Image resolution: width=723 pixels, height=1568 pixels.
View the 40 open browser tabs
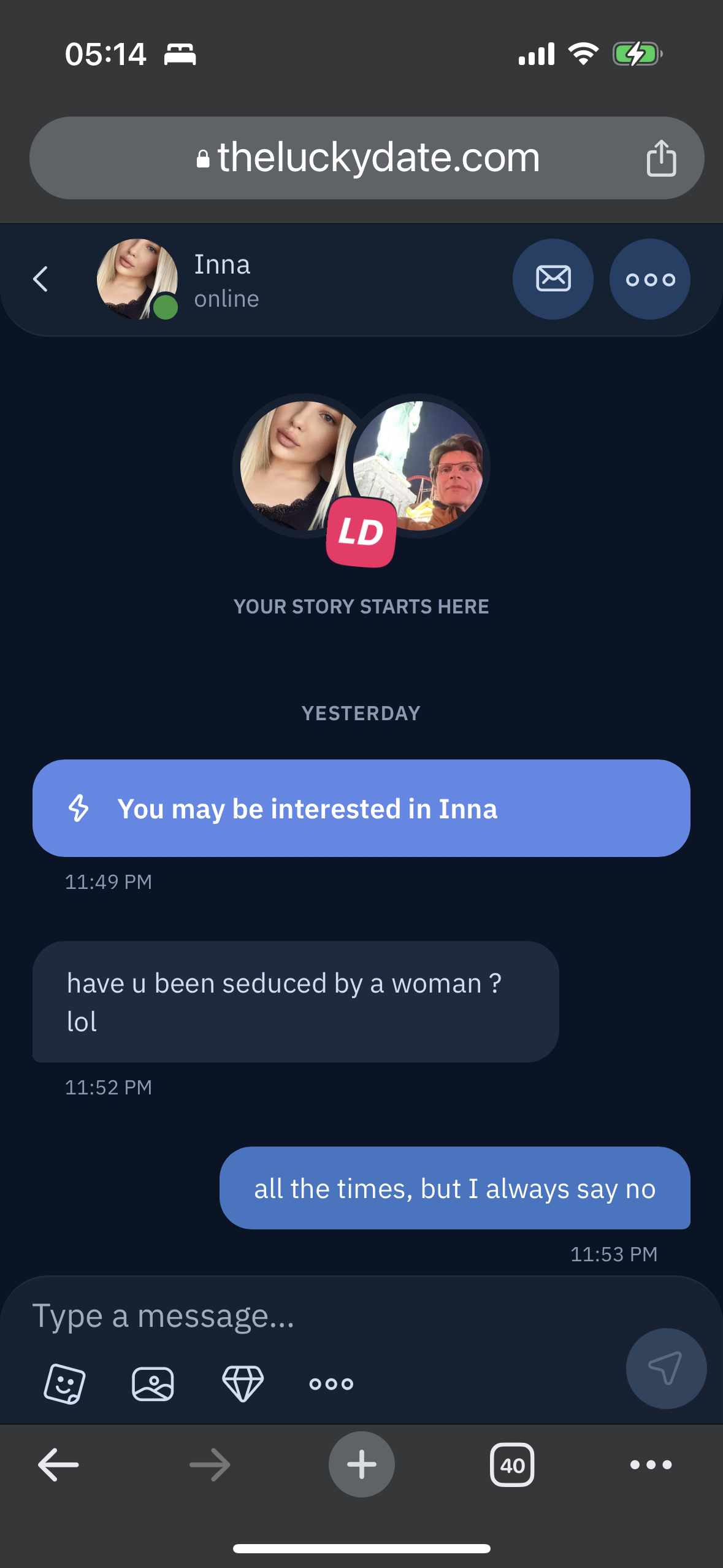512,1465
